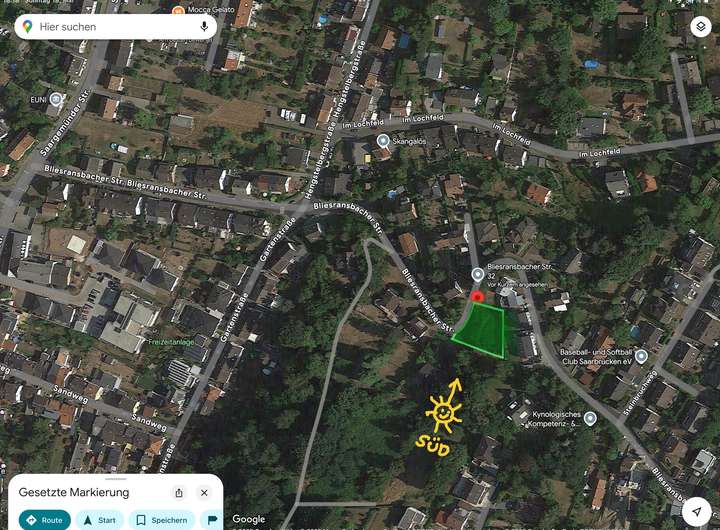The height and width of the screenshot is (530, 720).
Task: Tap the flag chip beside Speichern
Action: (x=212, y=520)
